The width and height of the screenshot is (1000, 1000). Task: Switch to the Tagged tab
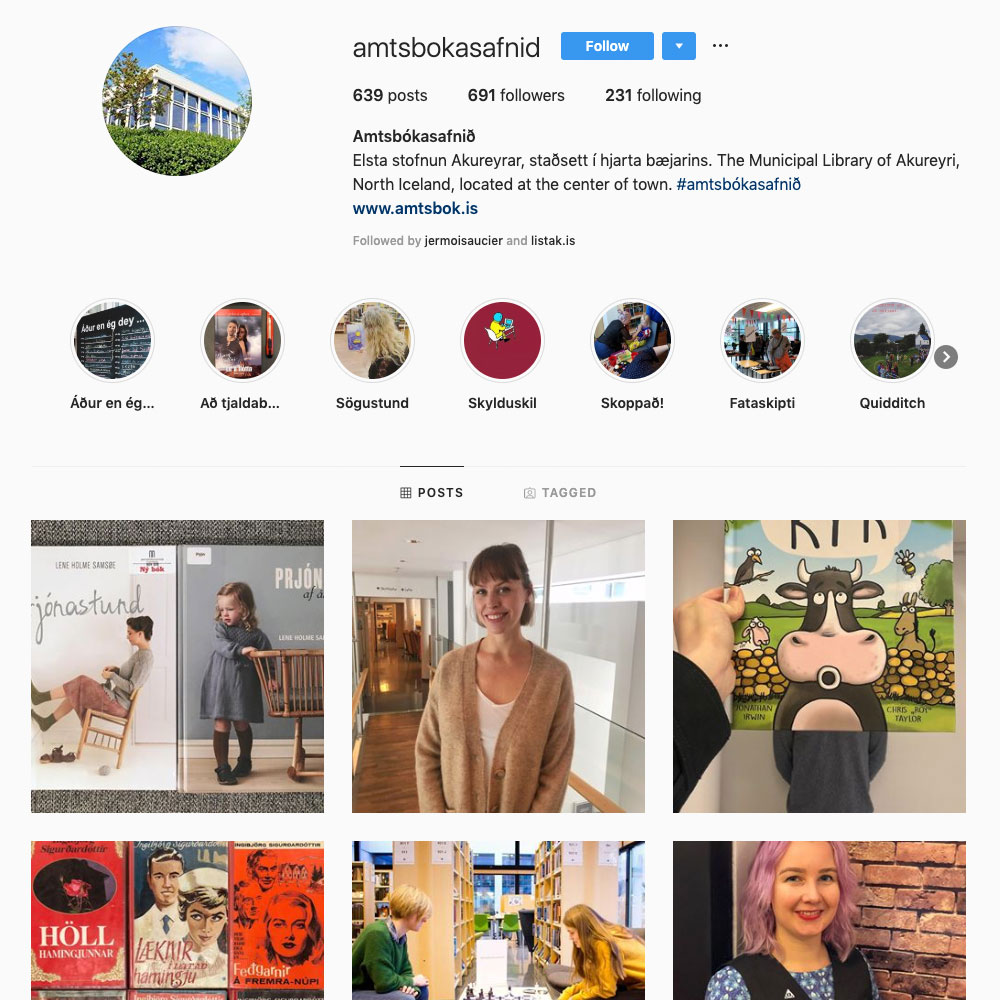point(560,493)
